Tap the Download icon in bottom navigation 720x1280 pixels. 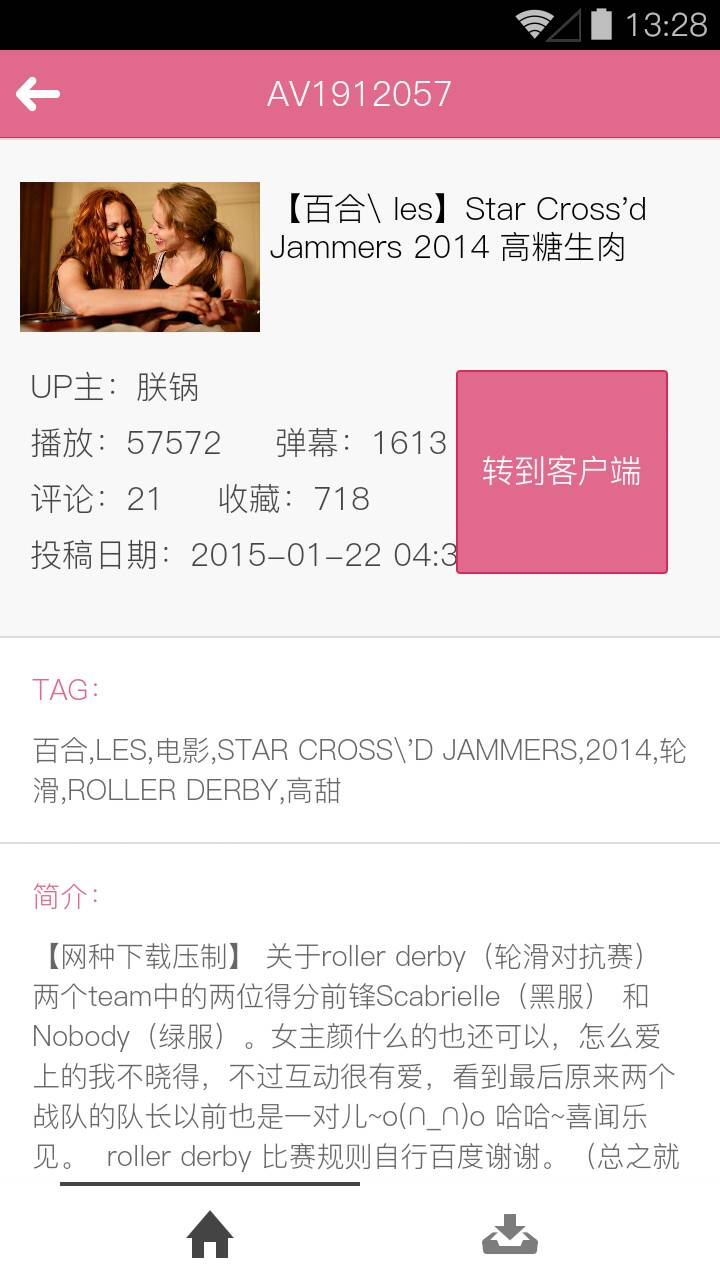point(510,1235)
